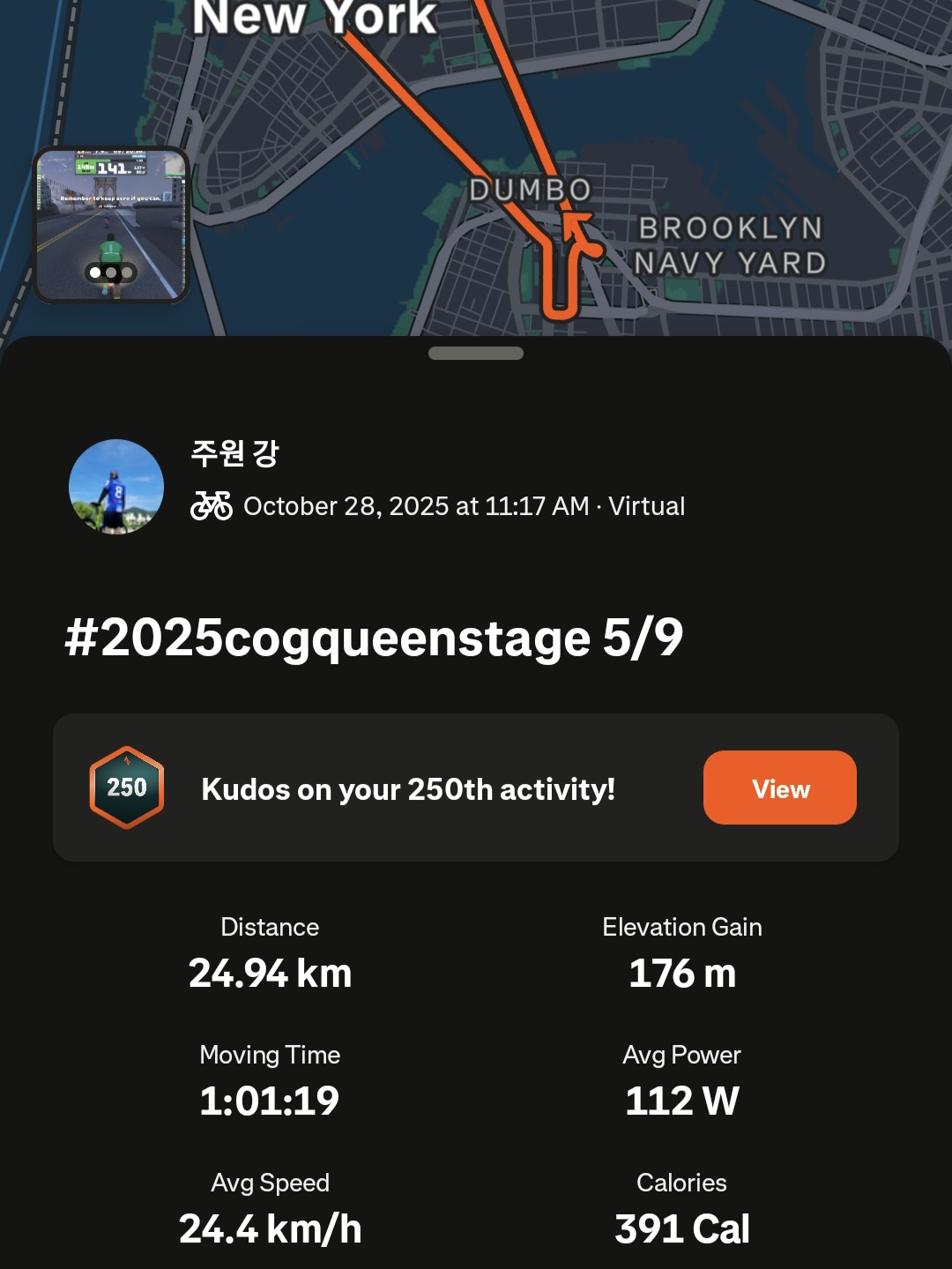
Task: Open the athlete's profile picture
Action: (116, 487)
